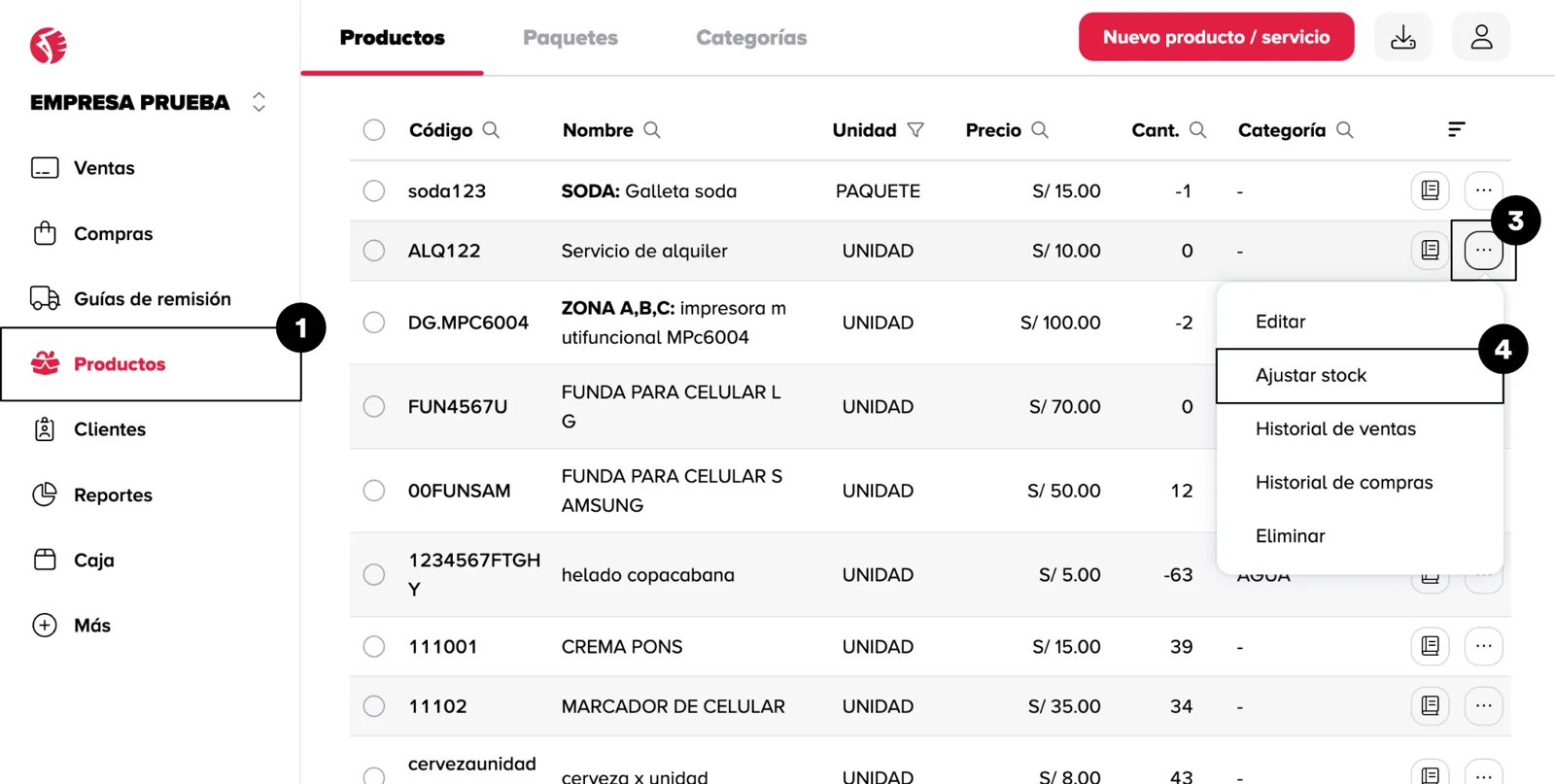Viewport: 1555px width, 784px height.
Task: Open Guías de remisión section
Action: click(152, 299)
